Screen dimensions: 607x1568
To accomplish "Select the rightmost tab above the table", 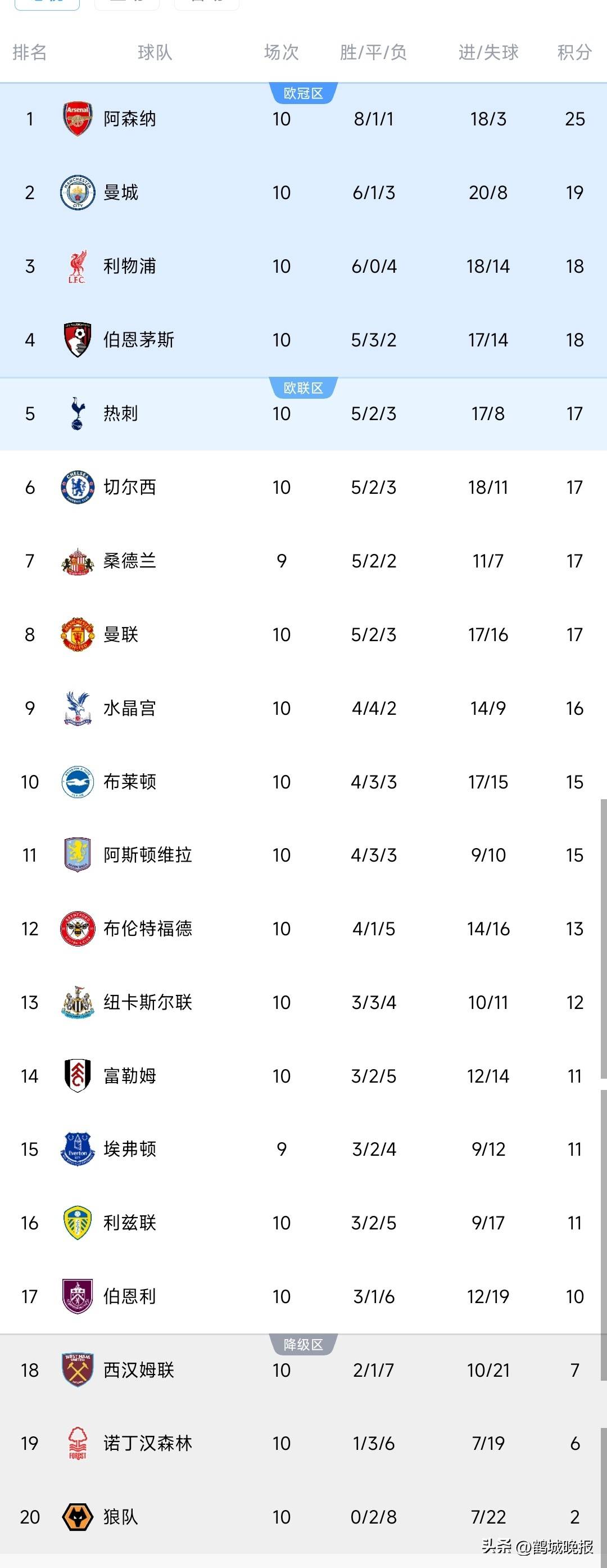I will 207,4.
